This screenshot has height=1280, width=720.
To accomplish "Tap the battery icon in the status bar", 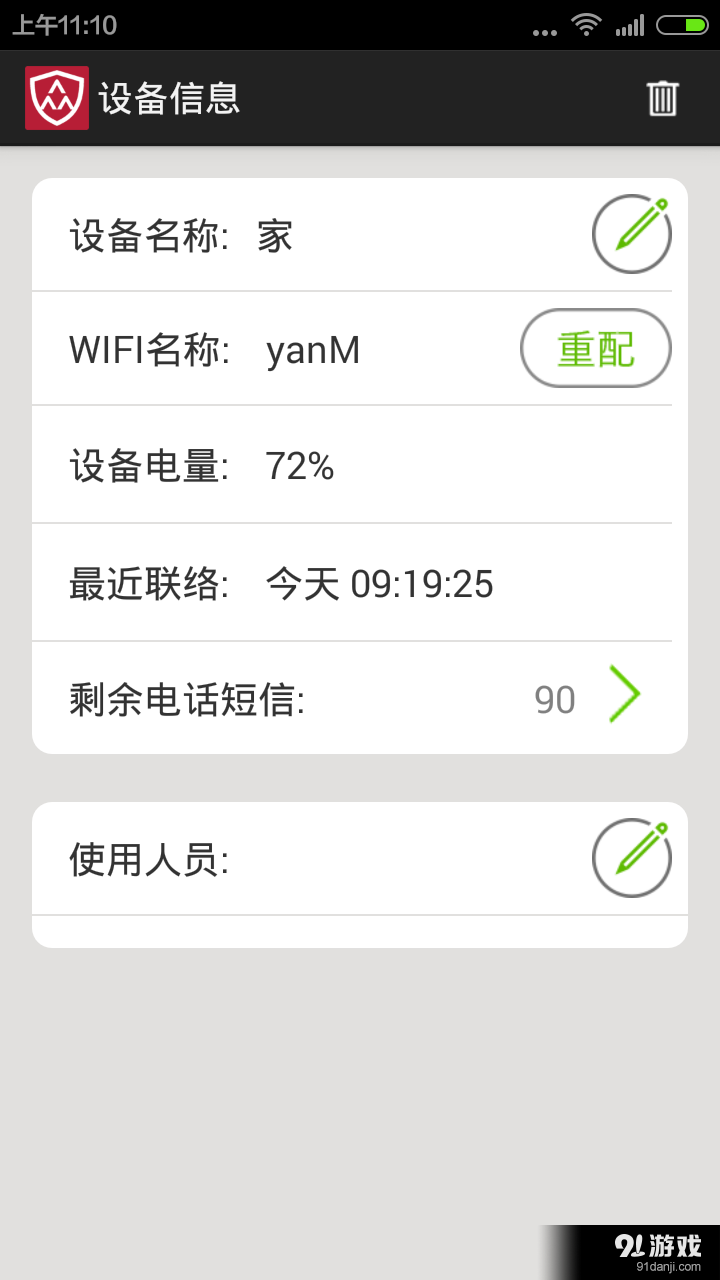I will coord(679,24).
